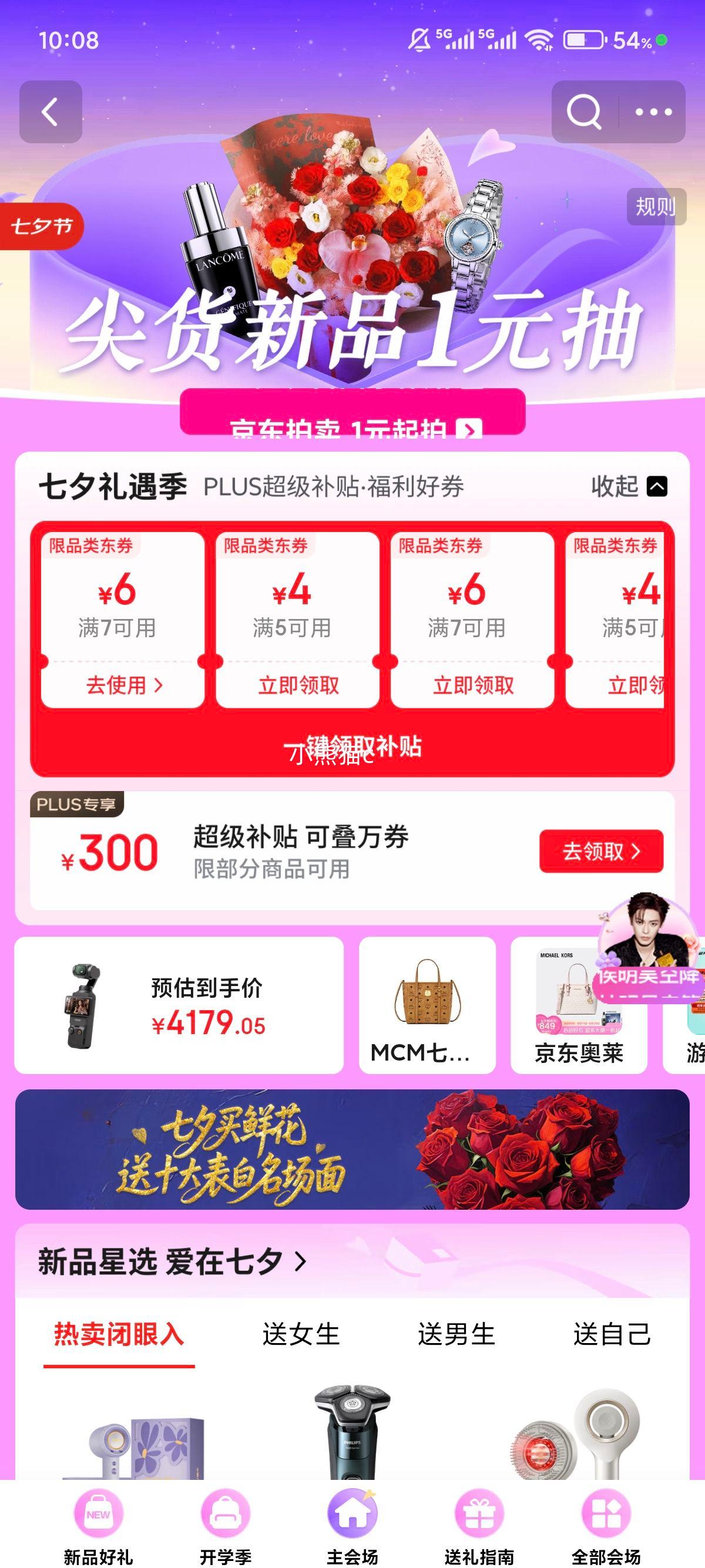Open the search icon in the header
This screenshot has width=705, height=1568.
tap(584, 112)
